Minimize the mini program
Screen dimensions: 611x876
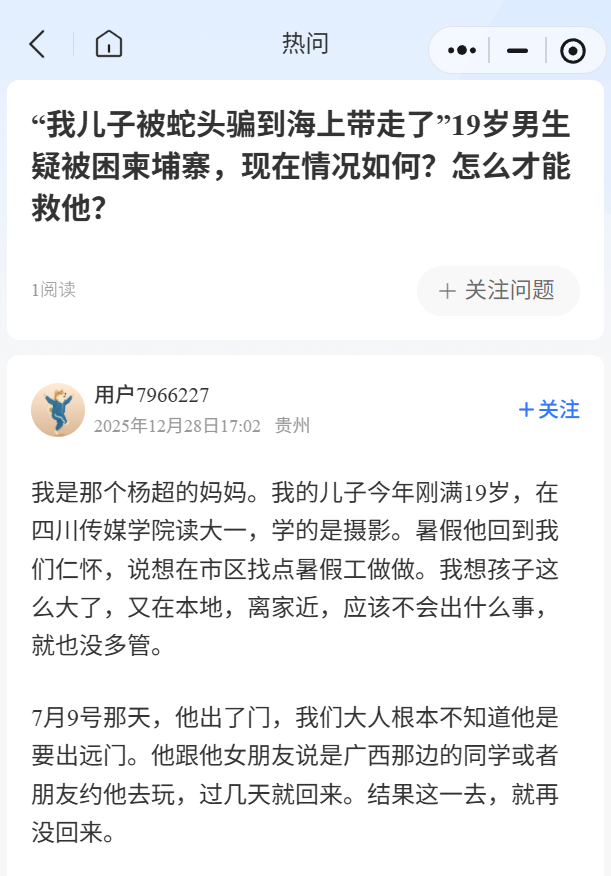tap(517, 50)
